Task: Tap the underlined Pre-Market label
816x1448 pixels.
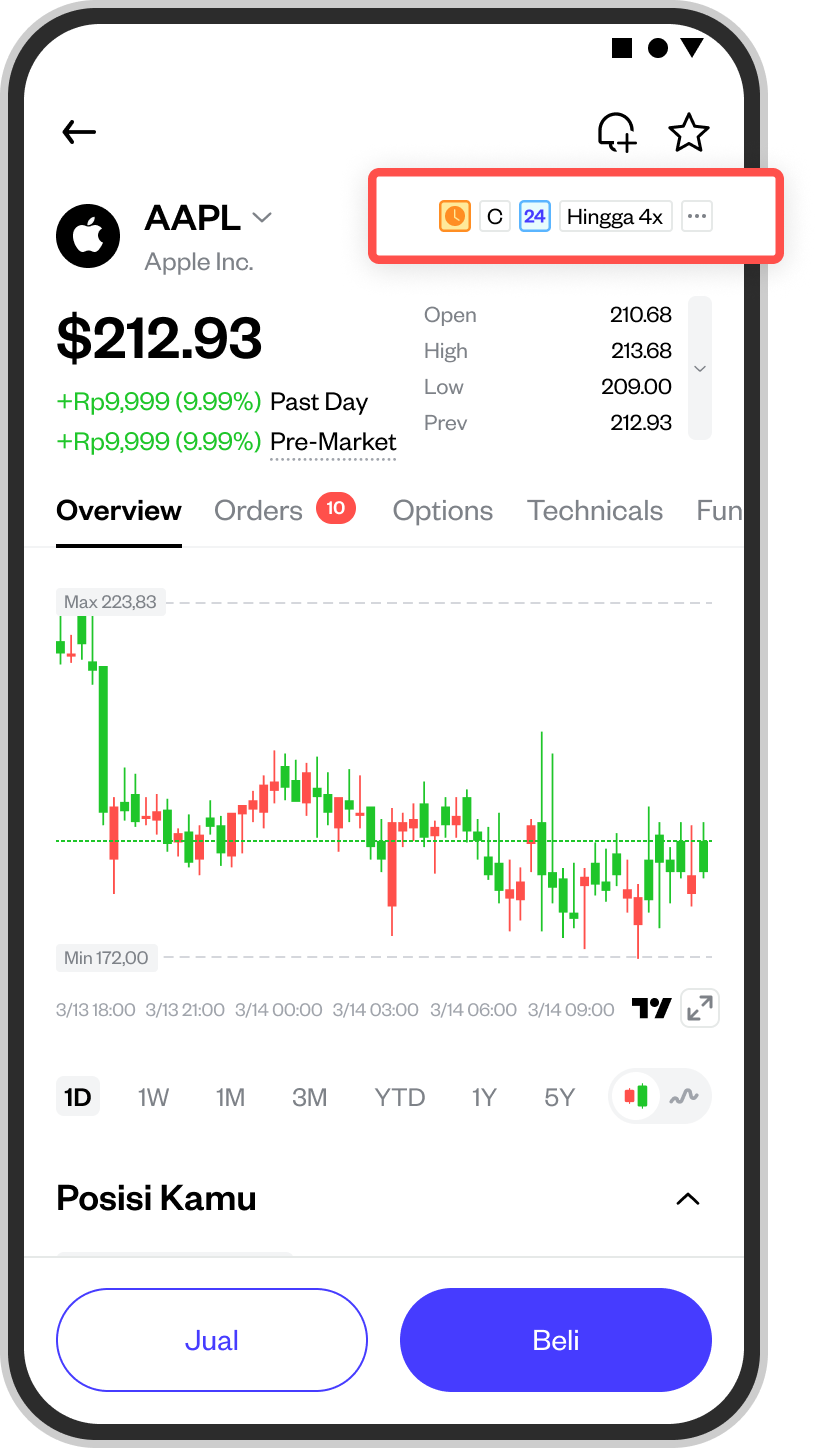Action: click(333, 442)
